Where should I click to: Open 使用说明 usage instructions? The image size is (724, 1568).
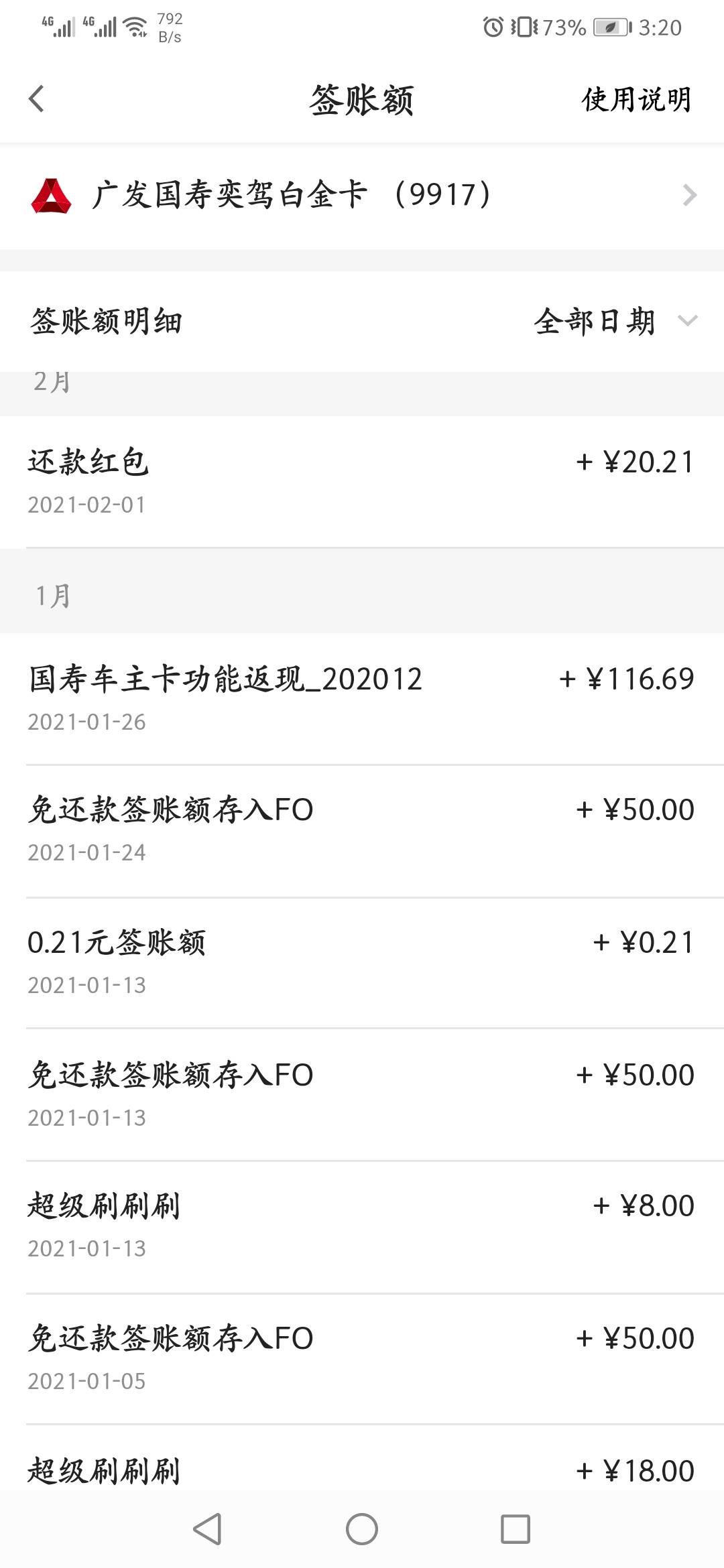(x=636, y=100)
